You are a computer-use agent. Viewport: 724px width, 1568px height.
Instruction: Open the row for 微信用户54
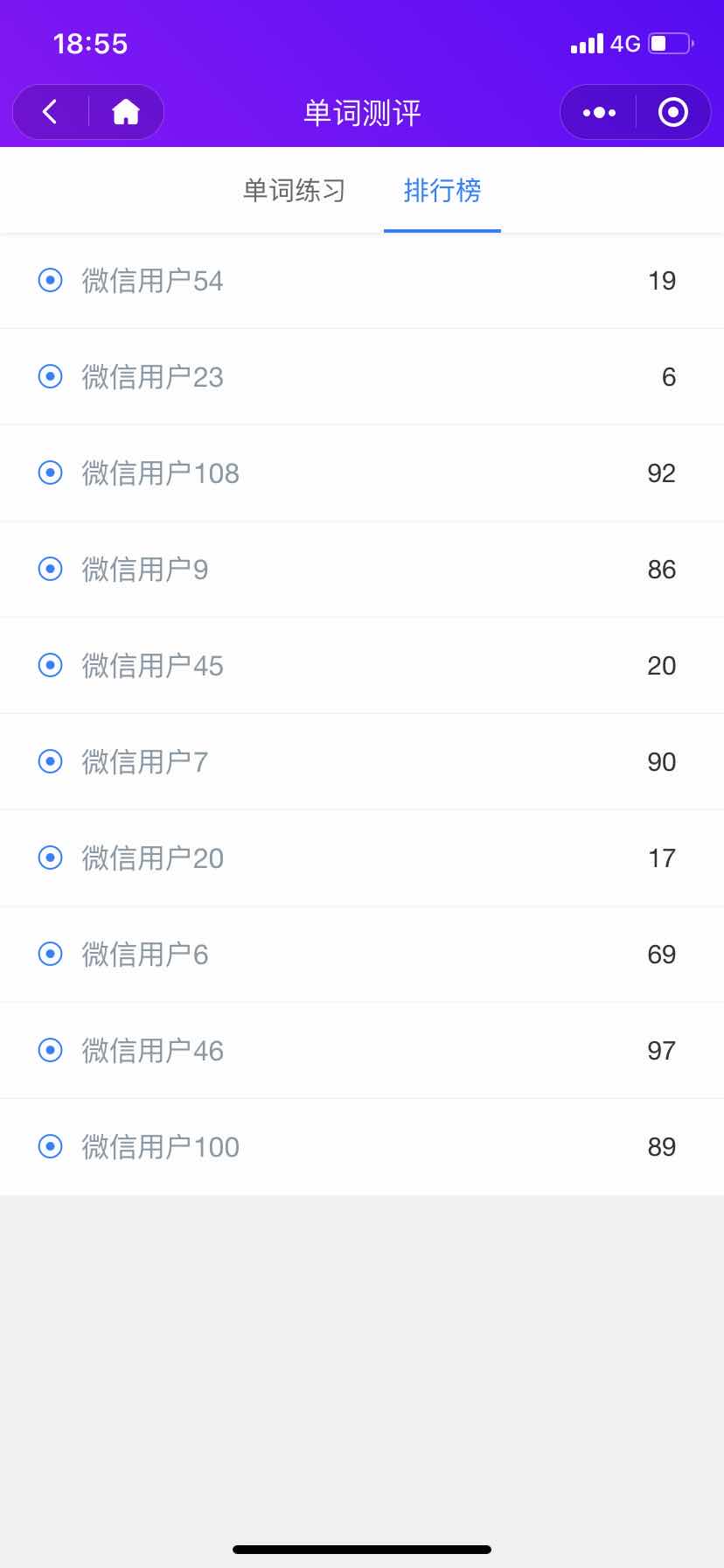click(362, 281)
